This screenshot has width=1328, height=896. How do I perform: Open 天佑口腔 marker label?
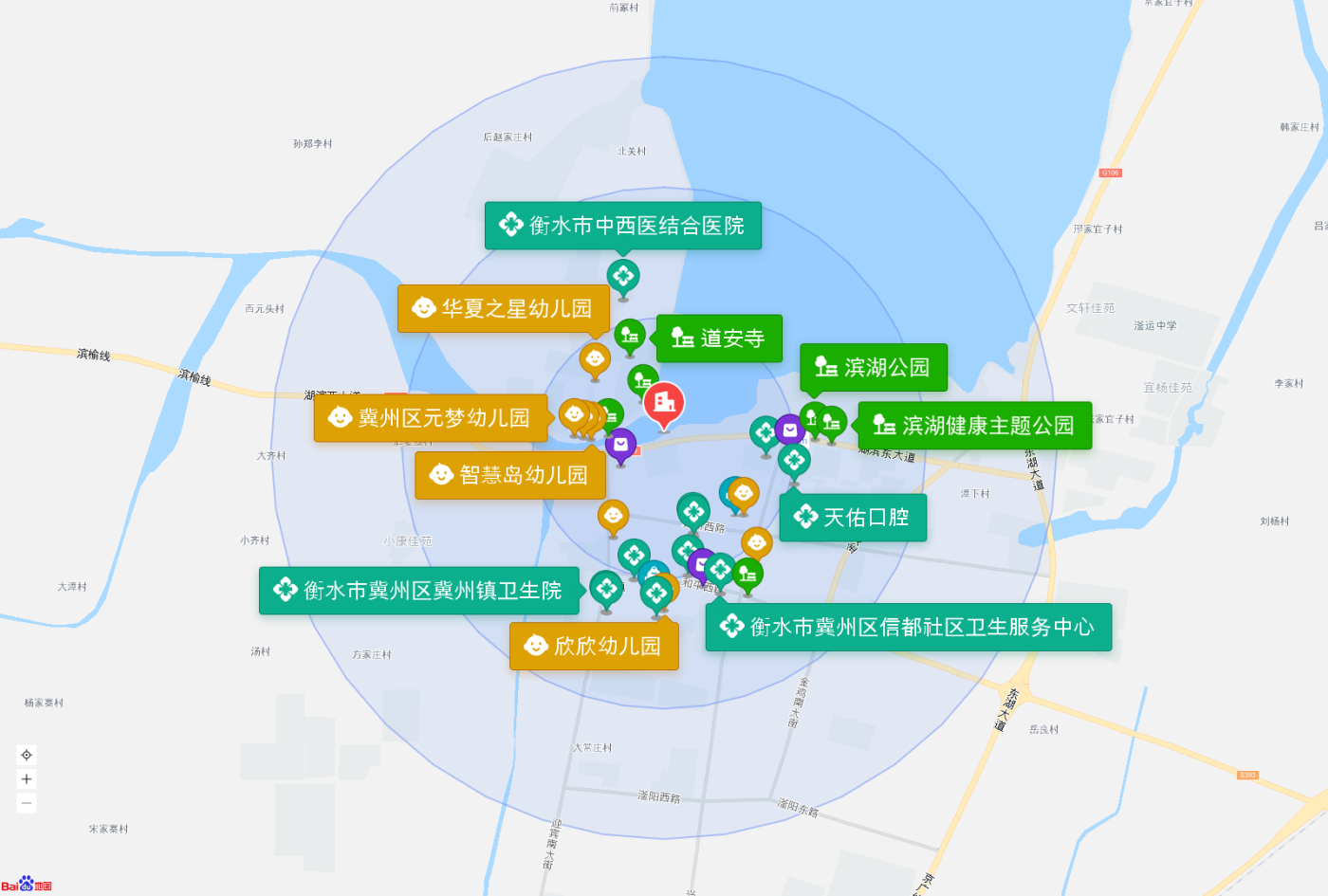pyautogui.click(x=853, y=518)
